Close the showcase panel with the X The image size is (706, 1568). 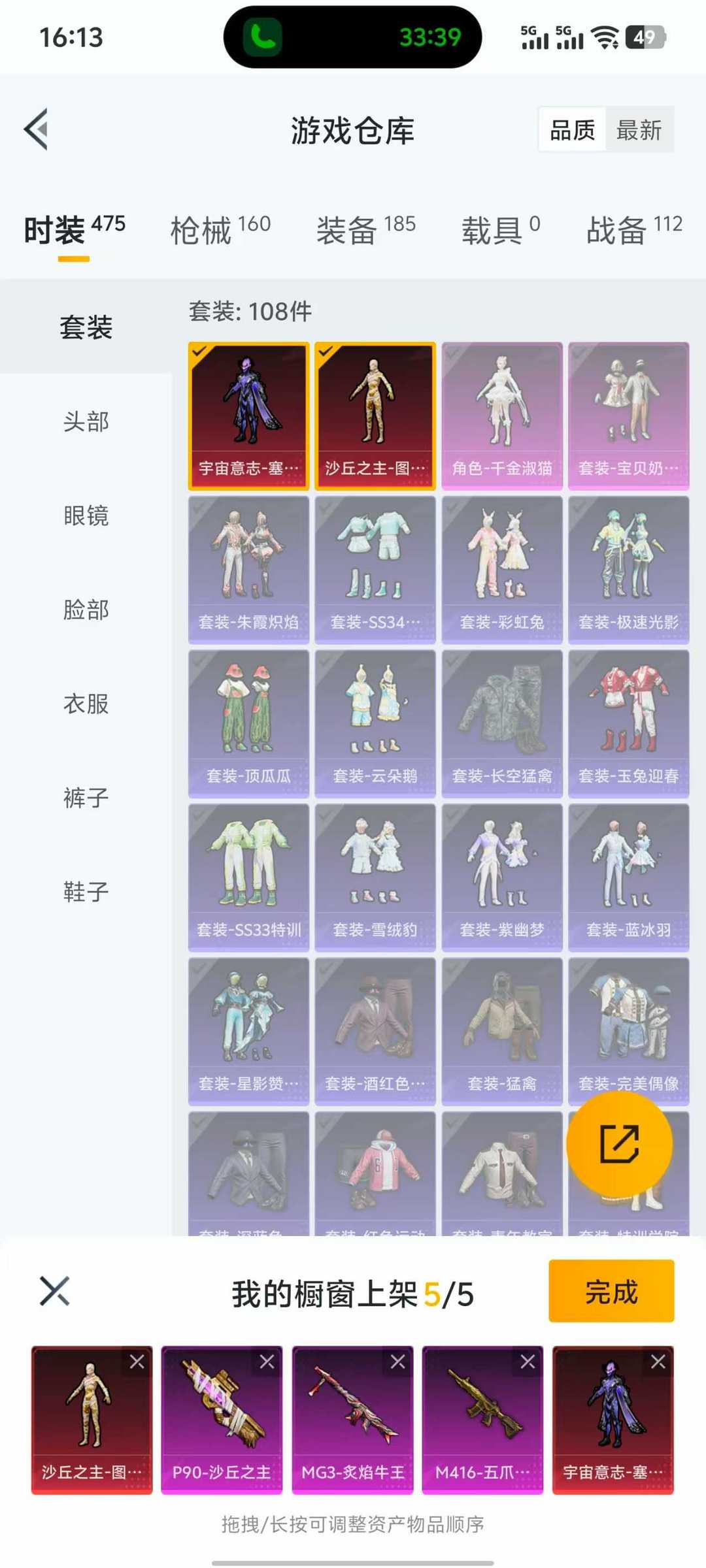(54, 1291)
